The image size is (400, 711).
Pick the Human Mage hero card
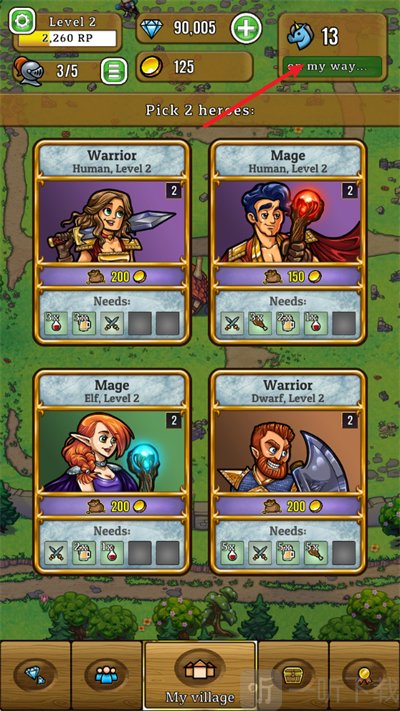tap(288, 242)
